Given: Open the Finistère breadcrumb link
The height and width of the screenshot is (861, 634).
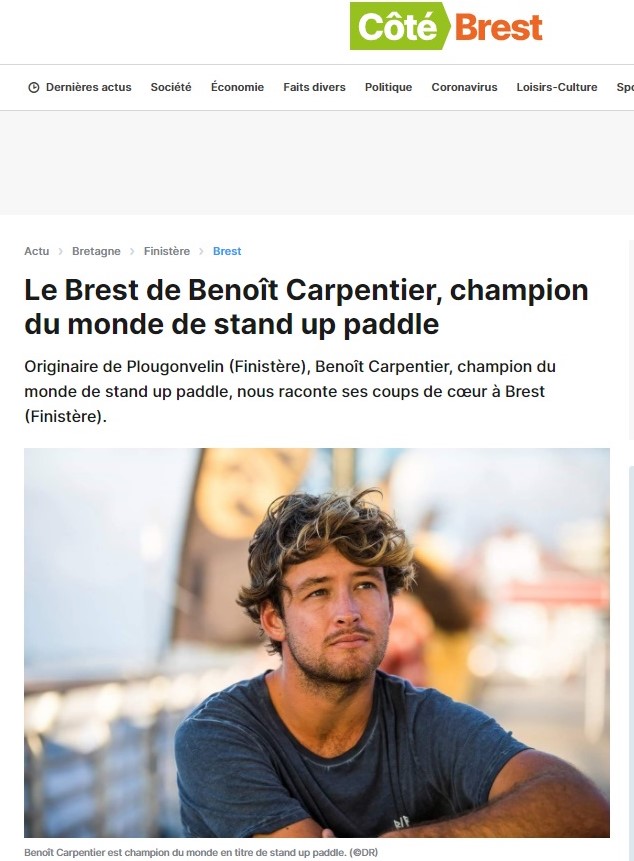Looking at the screenshot, I should (x=166, y=251).
